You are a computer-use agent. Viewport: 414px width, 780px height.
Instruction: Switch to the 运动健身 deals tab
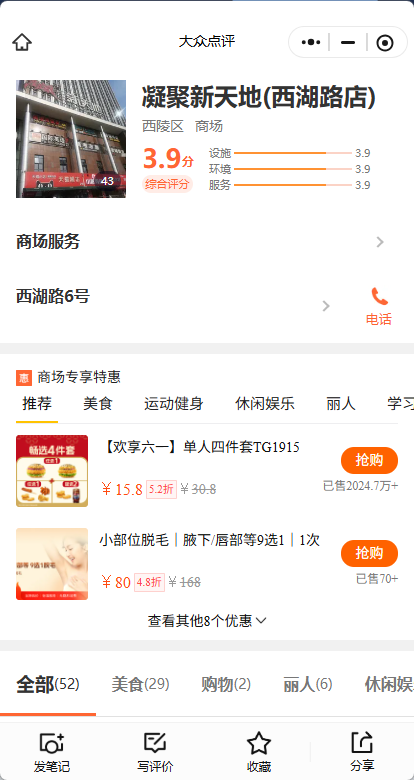(174, 403)
